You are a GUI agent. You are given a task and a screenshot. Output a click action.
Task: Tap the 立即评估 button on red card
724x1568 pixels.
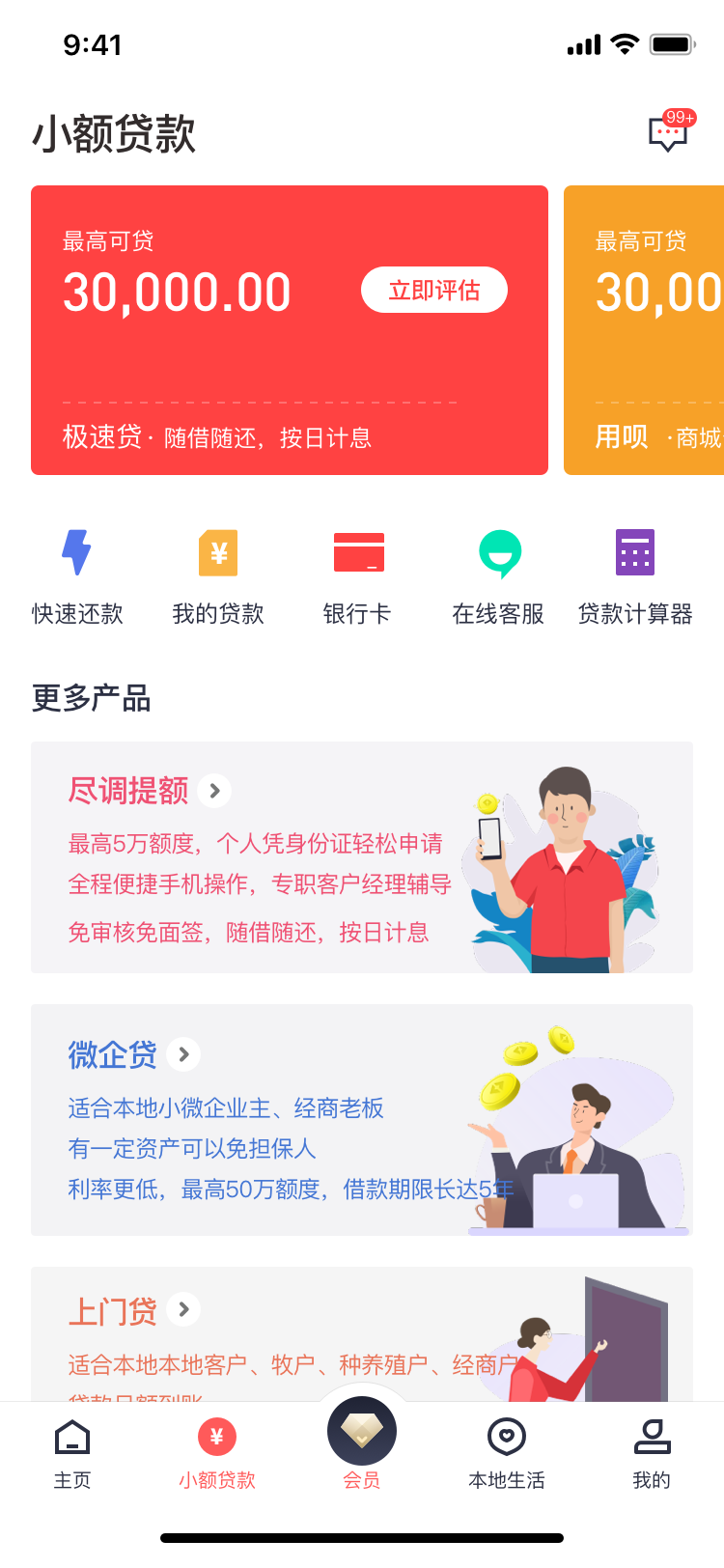[x=434, y=291]
